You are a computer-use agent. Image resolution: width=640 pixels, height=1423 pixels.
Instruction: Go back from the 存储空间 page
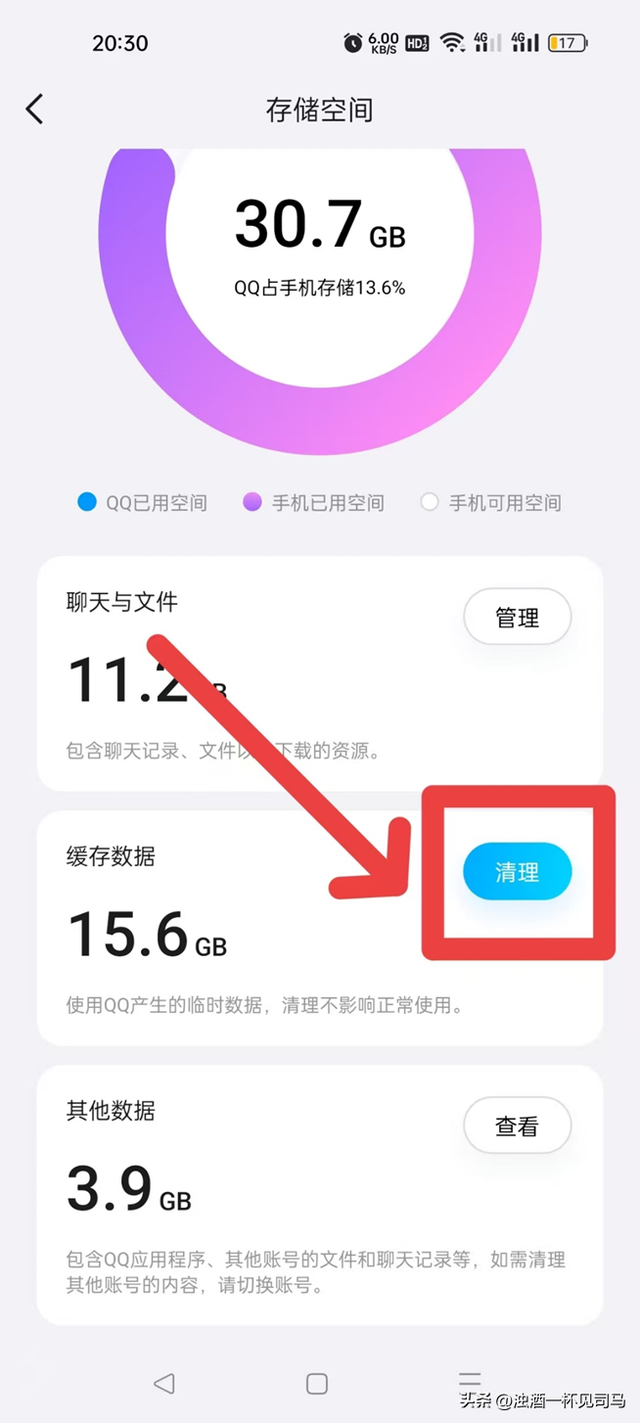point(35,109)
